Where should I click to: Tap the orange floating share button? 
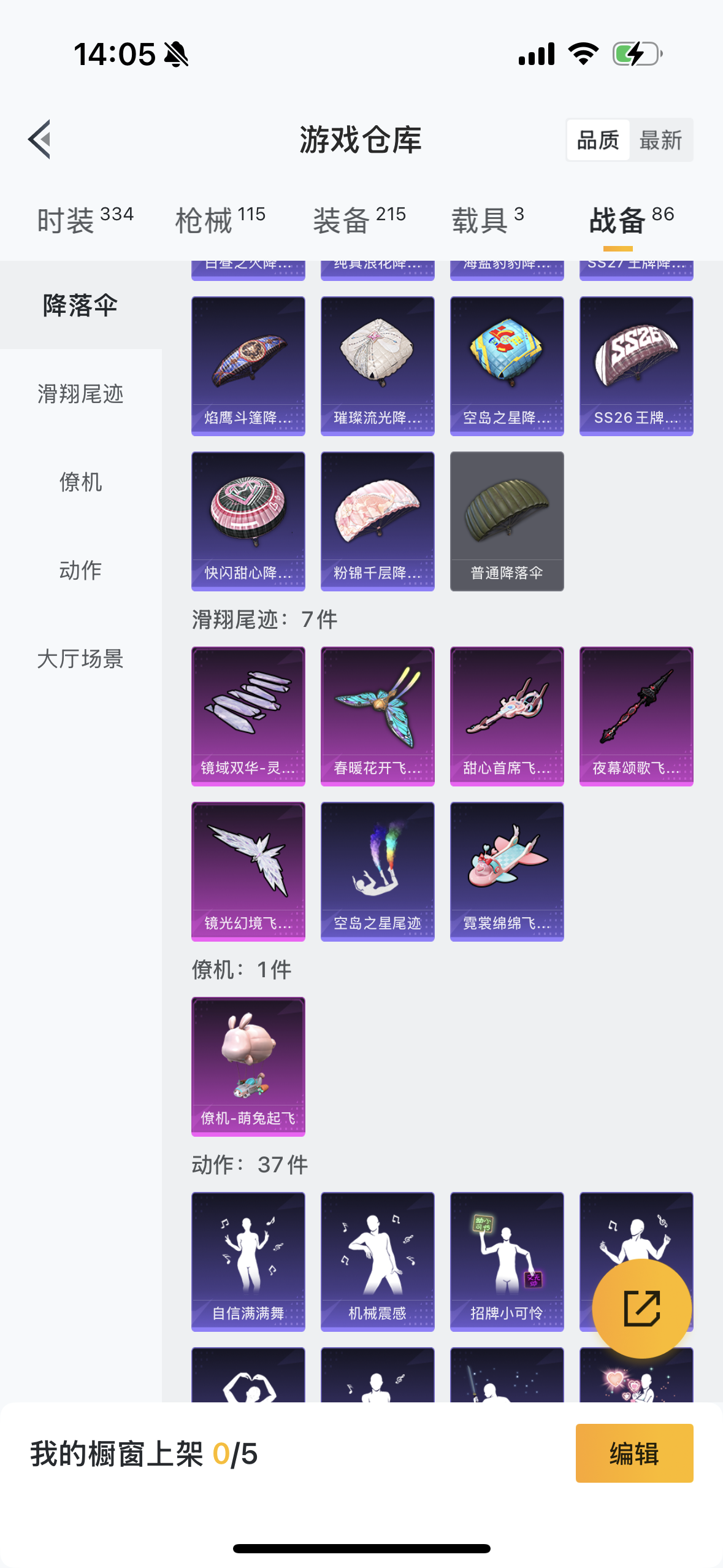[x=641, y=1309]
